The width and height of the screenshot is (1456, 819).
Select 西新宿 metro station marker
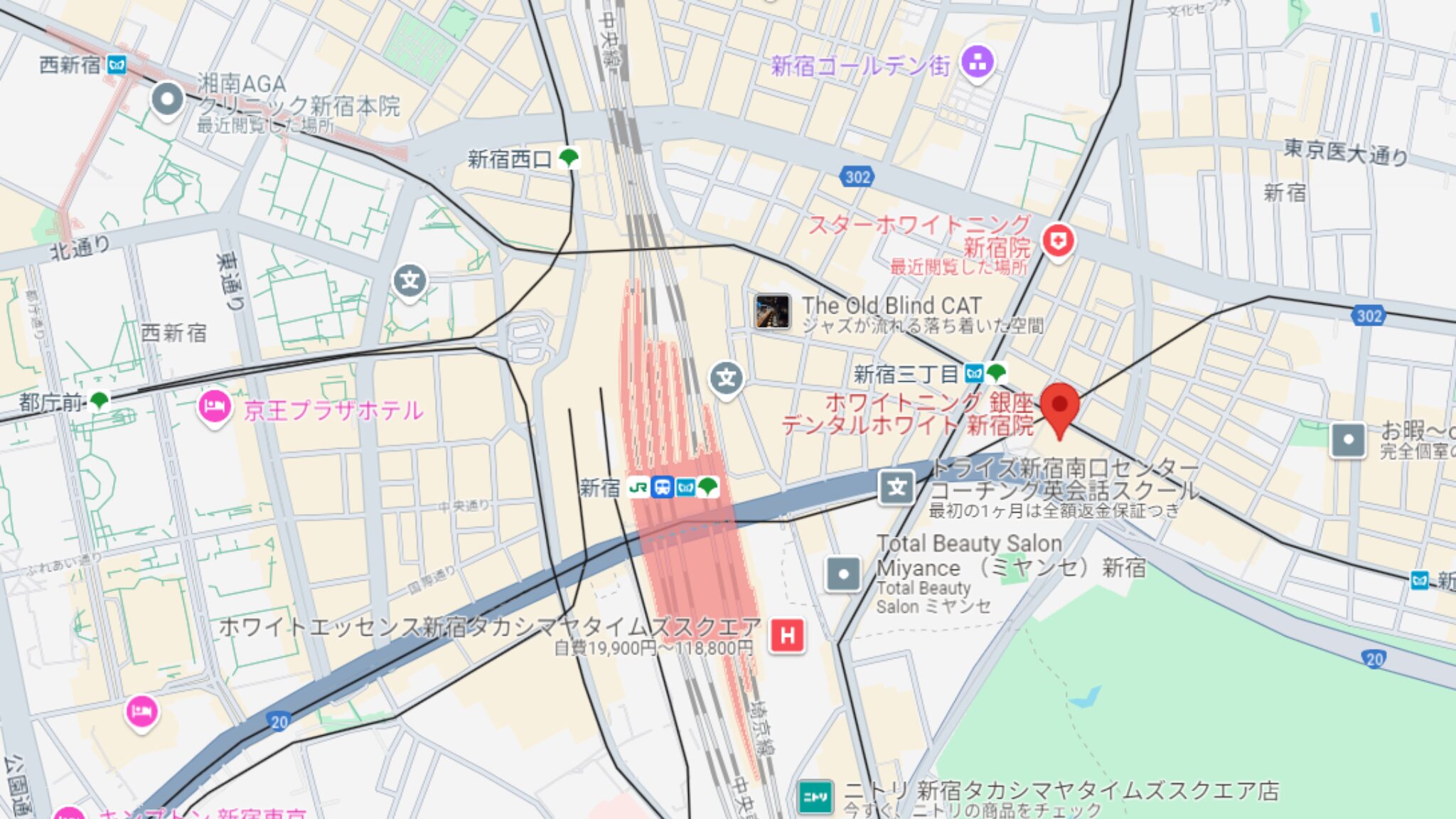(117, 66)
